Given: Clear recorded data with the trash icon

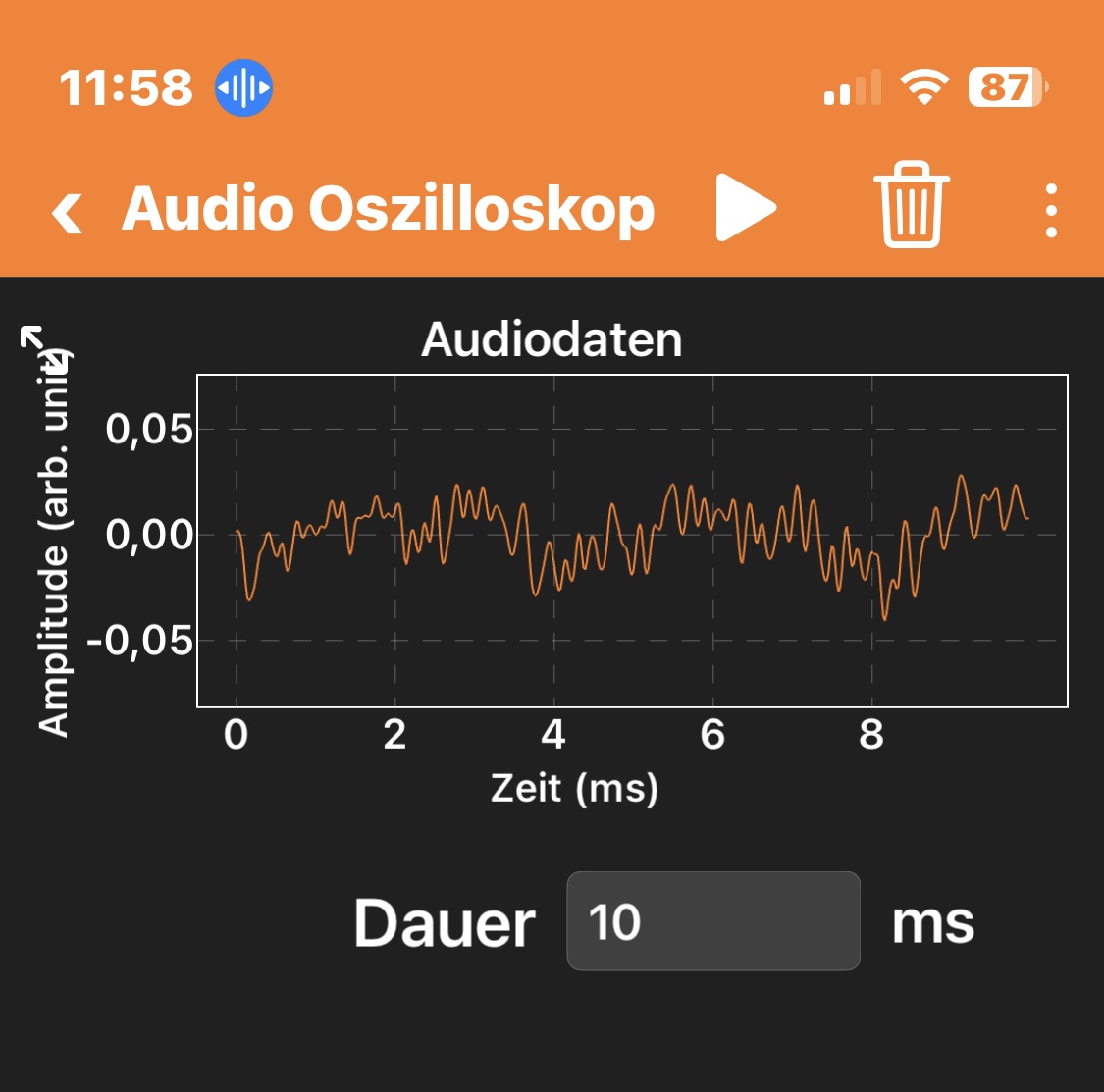Looking at the screenshot, I should (911, 205).
